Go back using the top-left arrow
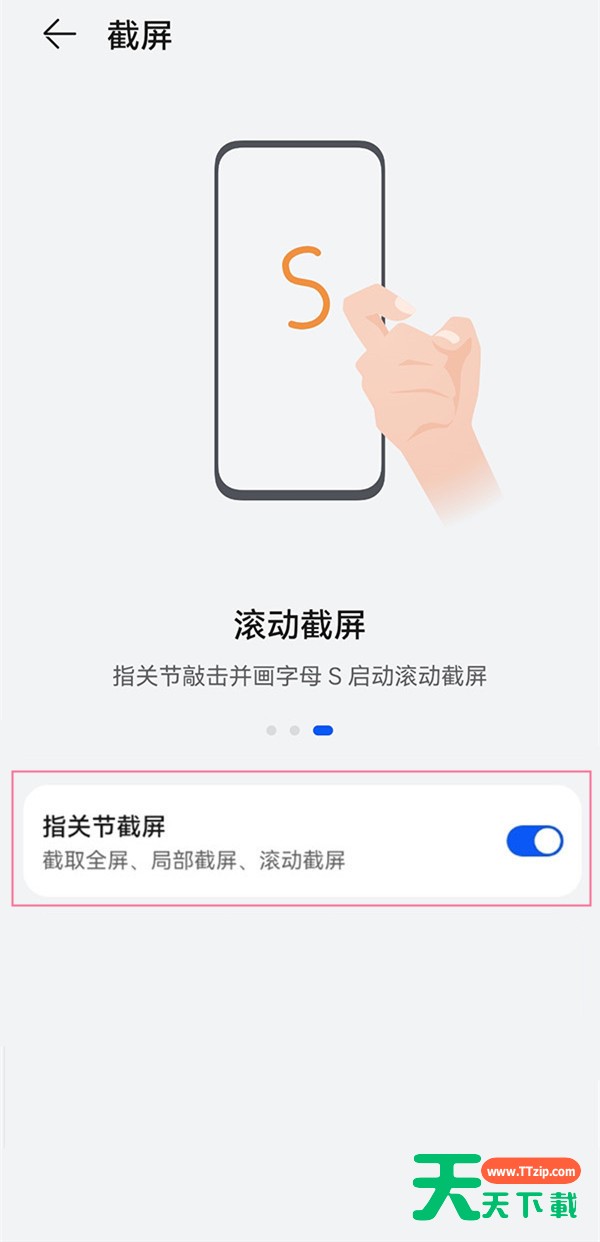 (x=59, y=35)
